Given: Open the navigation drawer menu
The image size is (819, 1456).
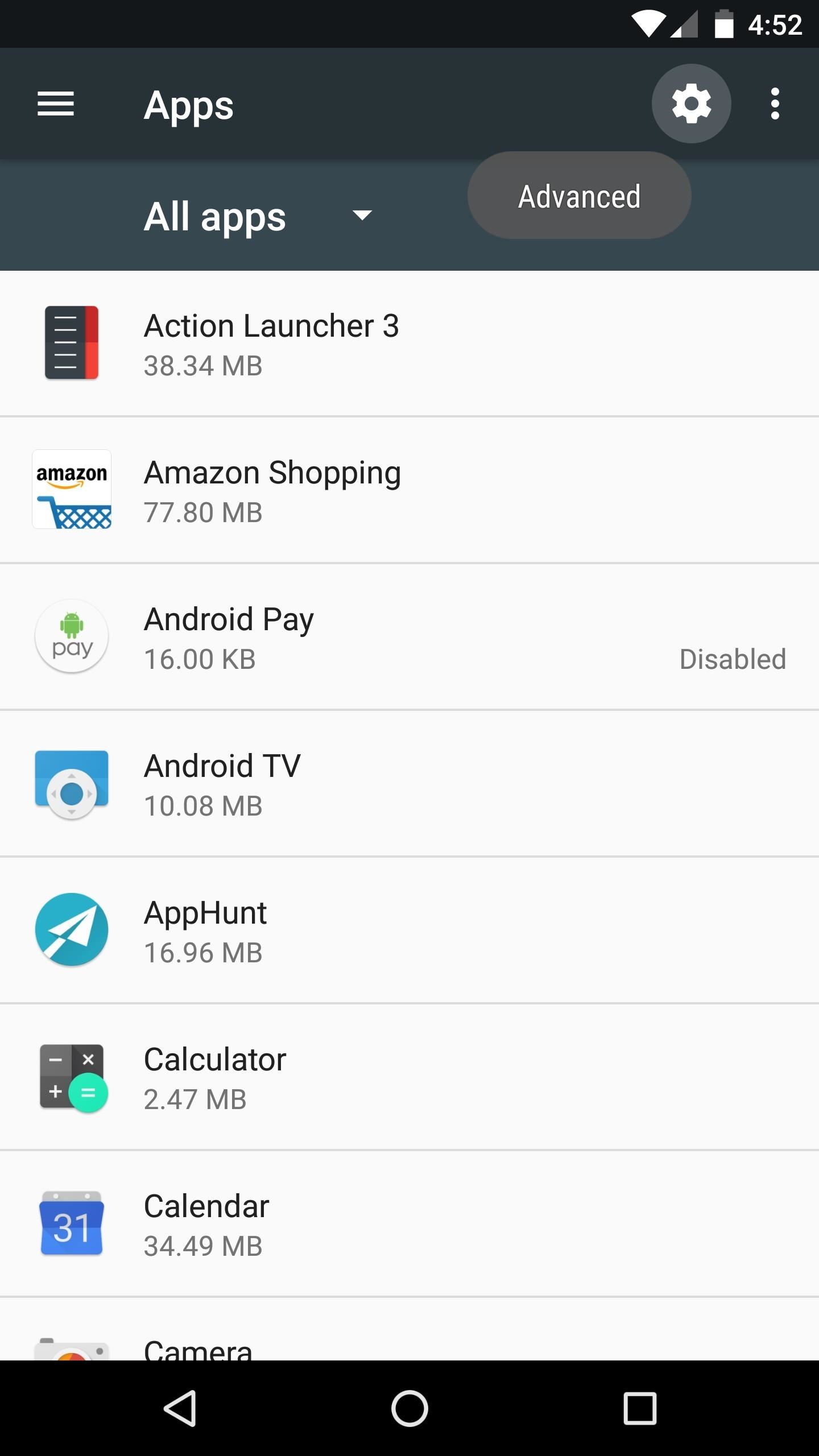Looking at the screenshot, I should pyautogui.click(x=56, y=104).
